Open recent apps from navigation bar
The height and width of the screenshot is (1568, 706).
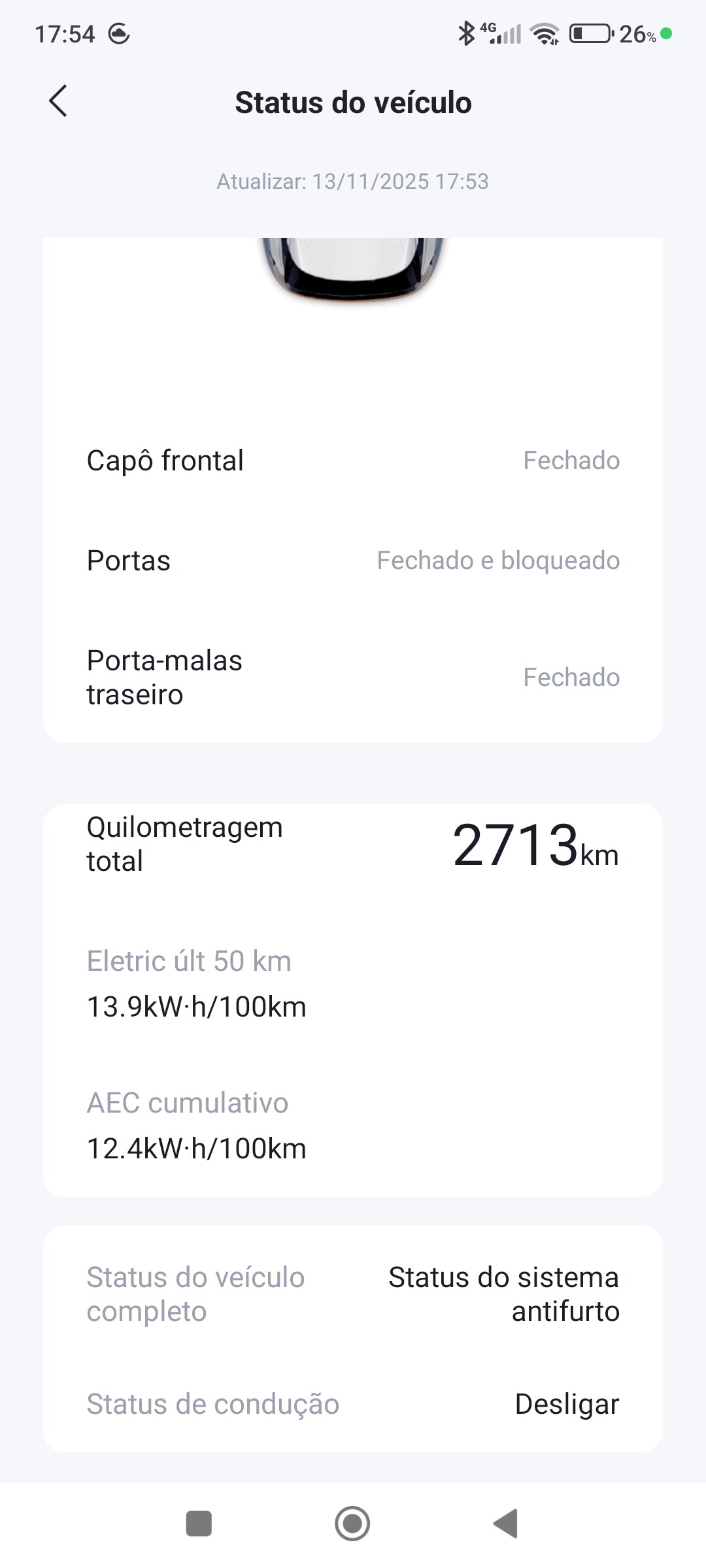click(x=199, y=1524)
